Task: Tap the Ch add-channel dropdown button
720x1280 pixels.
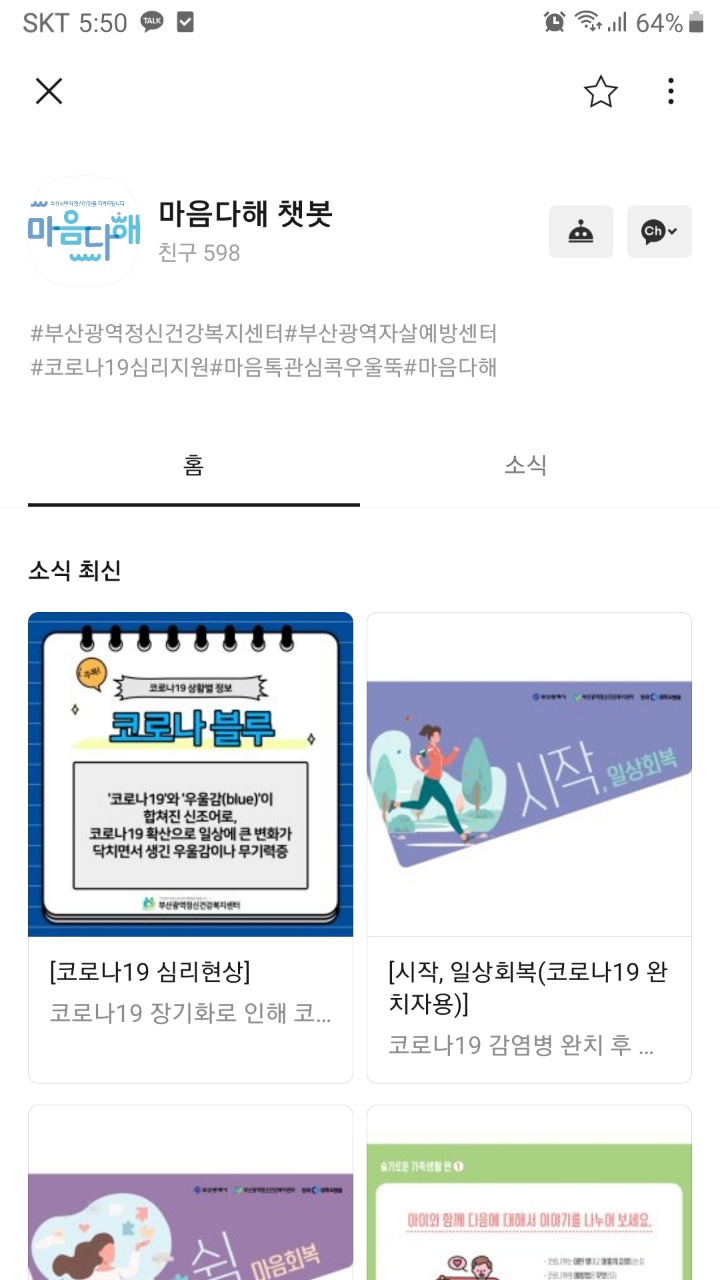Action: [658, 232]
